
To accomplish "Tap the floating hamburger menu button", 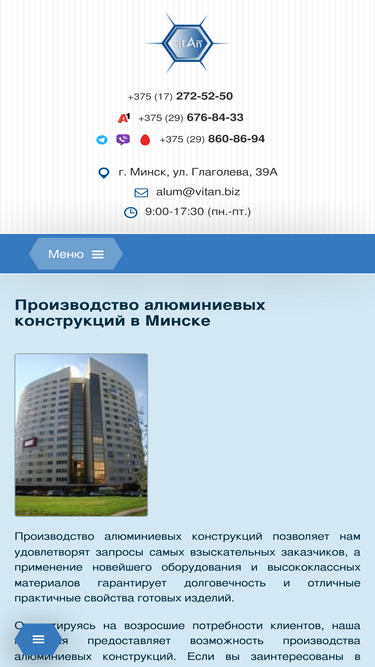I will 39,639.
